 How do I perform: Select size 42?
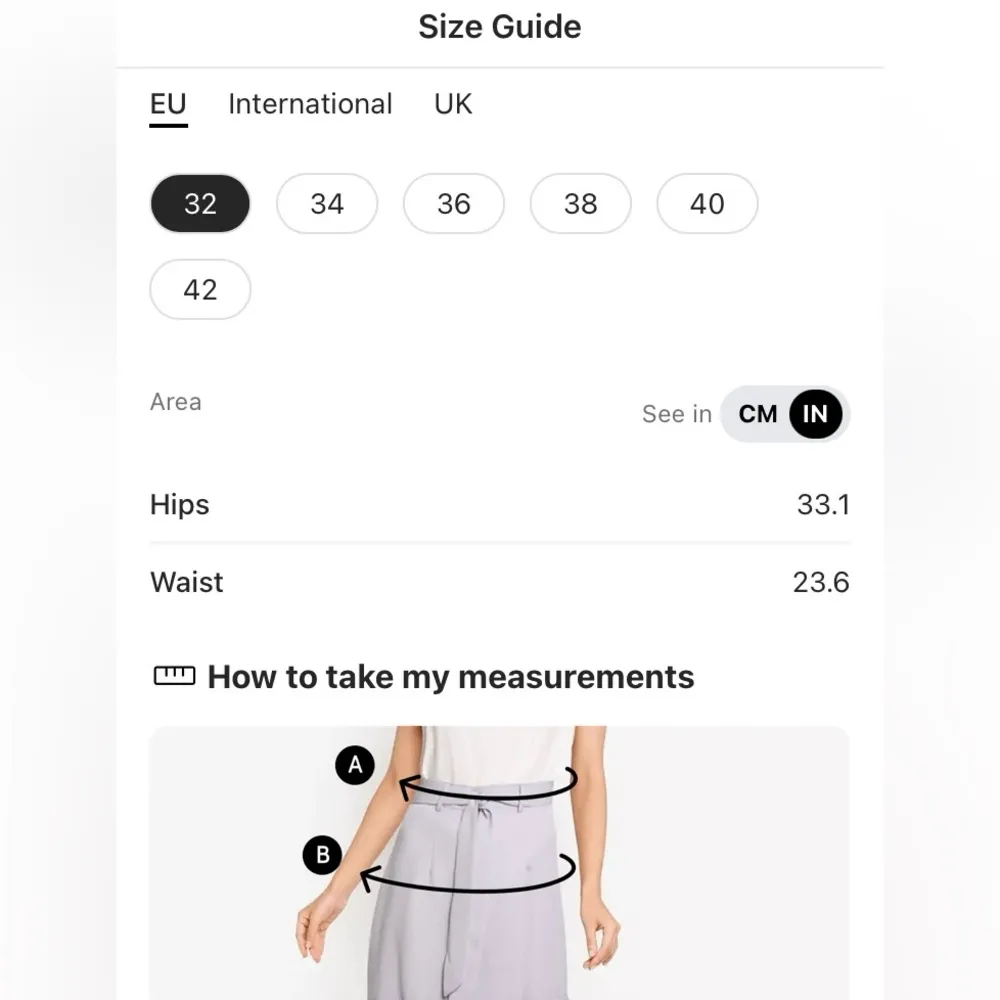coord(200,290)
